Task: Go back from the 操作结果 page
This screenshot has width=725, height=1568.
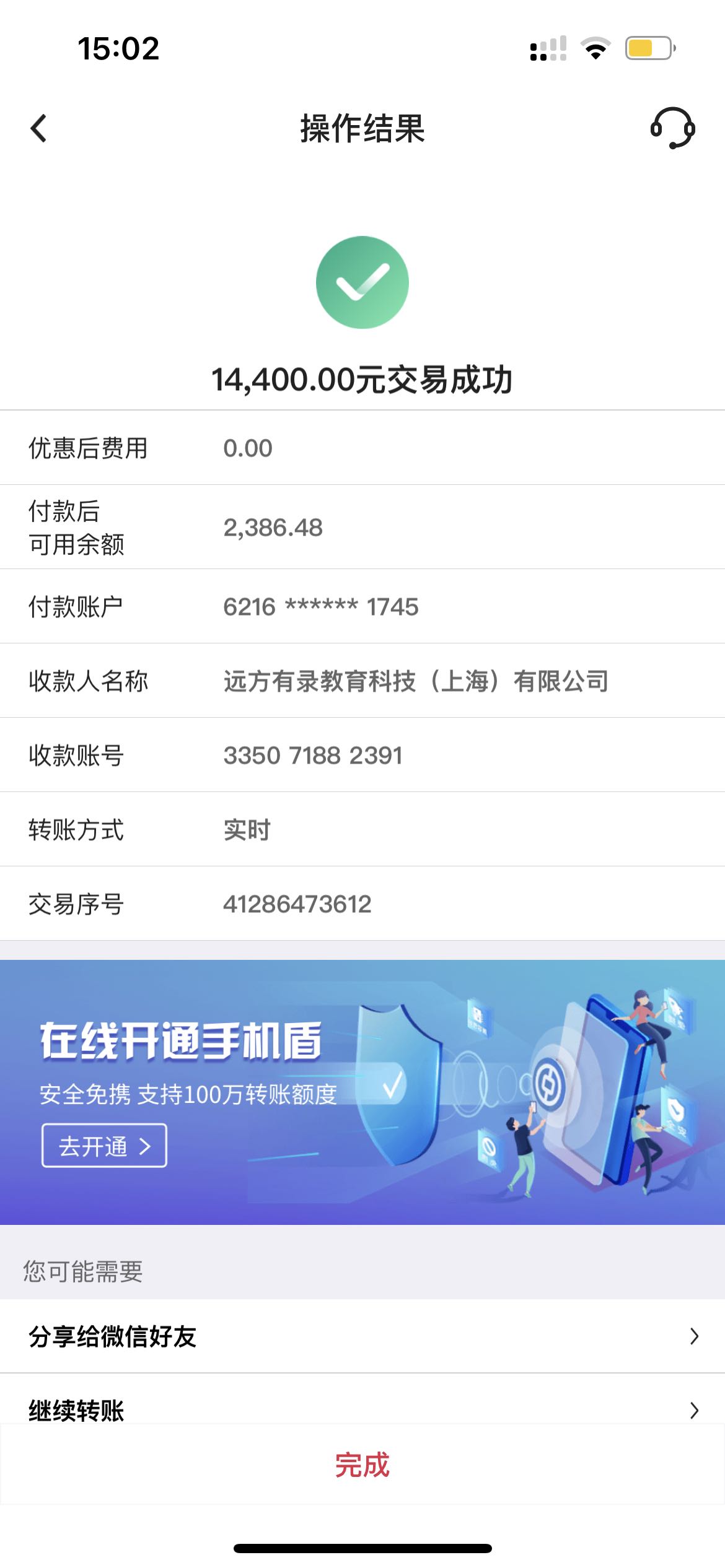Action: pos(38,129)
